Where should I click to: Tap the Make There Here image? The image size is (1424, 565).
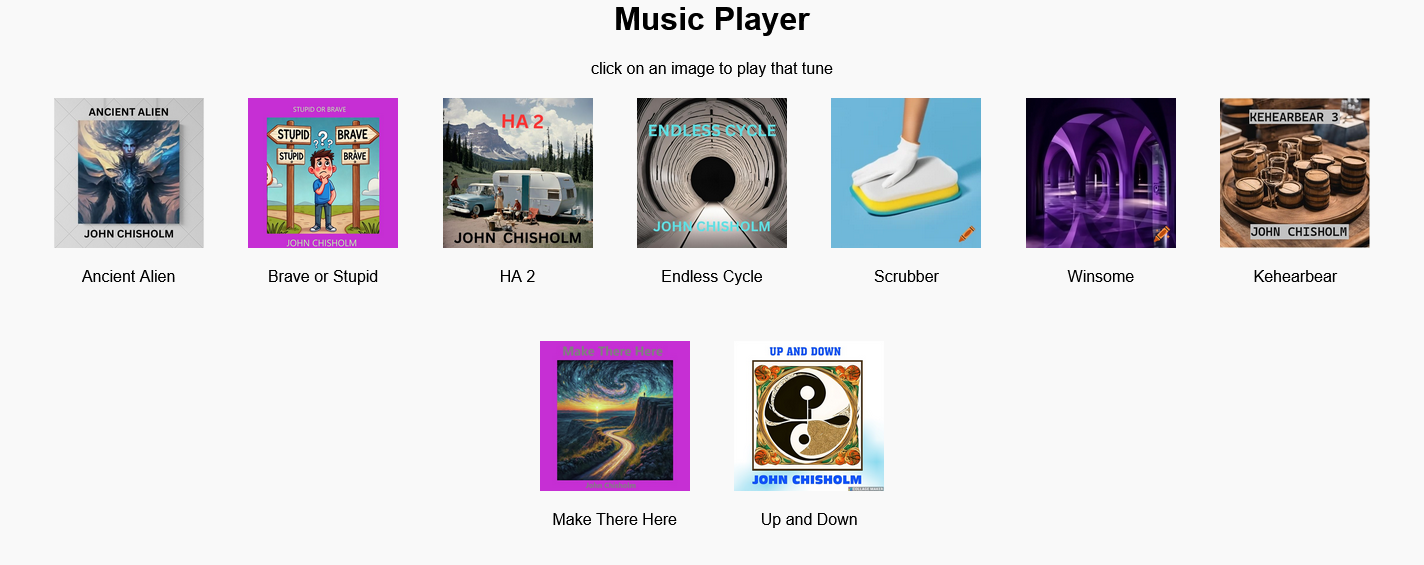[615, 416]
